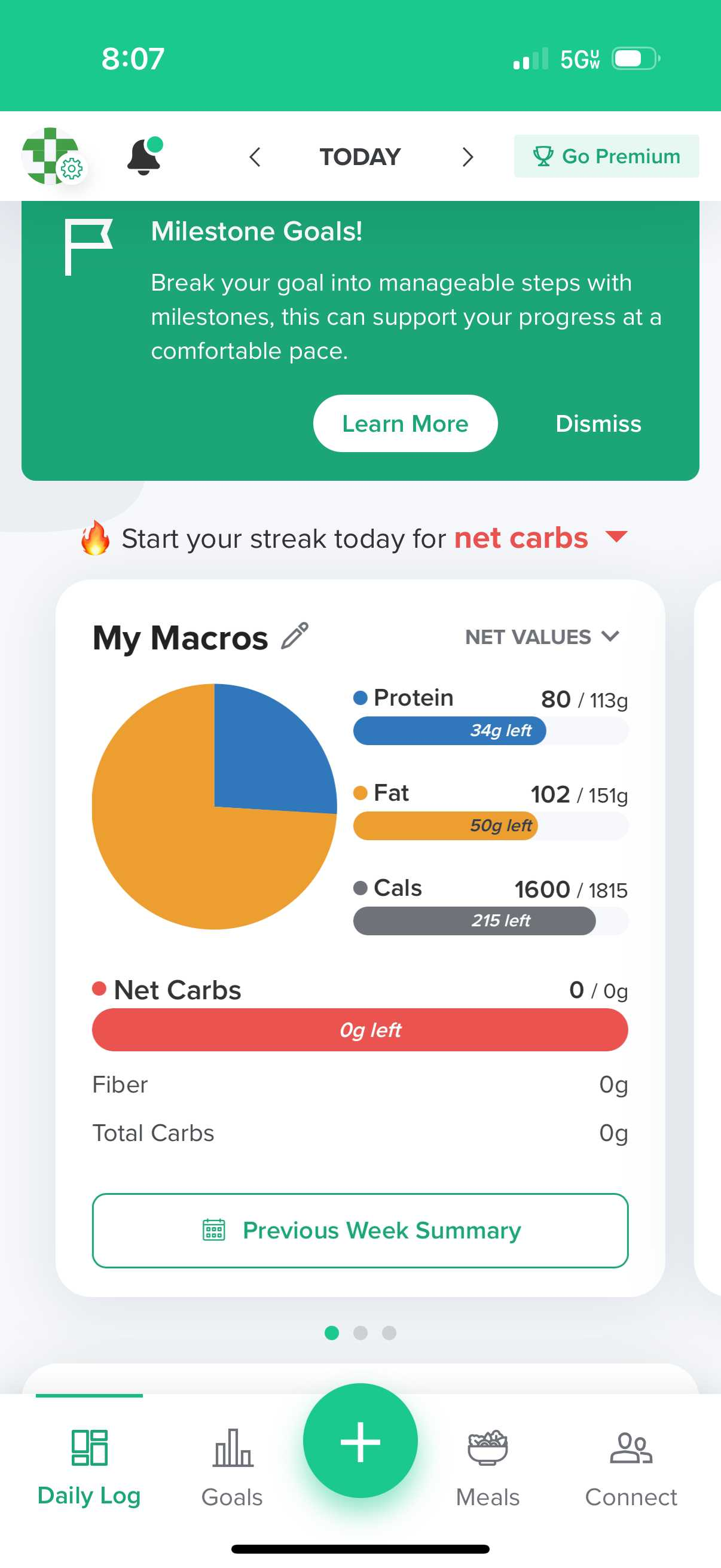Go to the previous day
Image resolution: width=721 pixels, height=1568 pixels.
click(255, 157)
